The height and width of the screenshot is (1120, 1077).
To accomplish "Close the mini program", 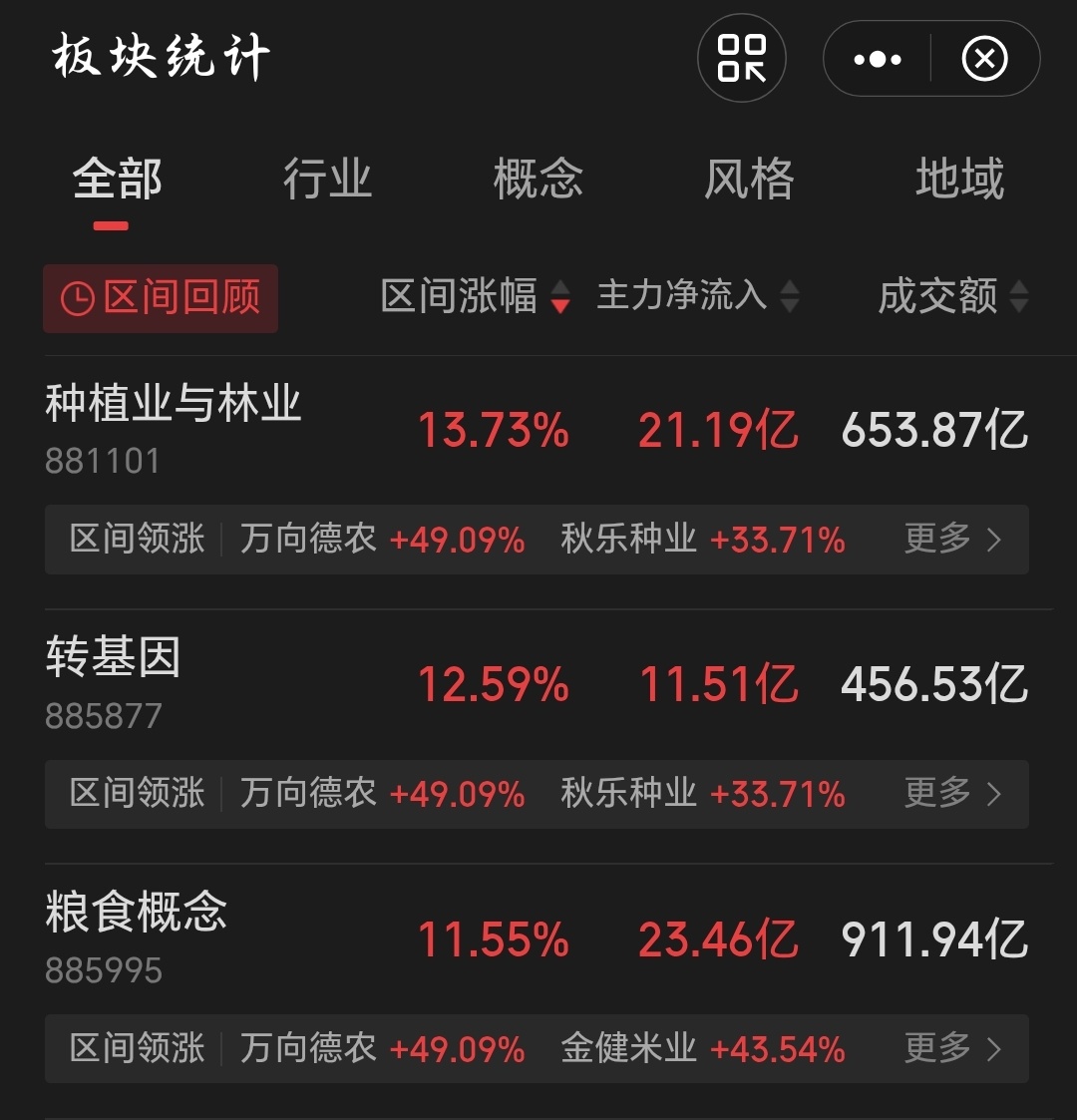I will point(984,59).
